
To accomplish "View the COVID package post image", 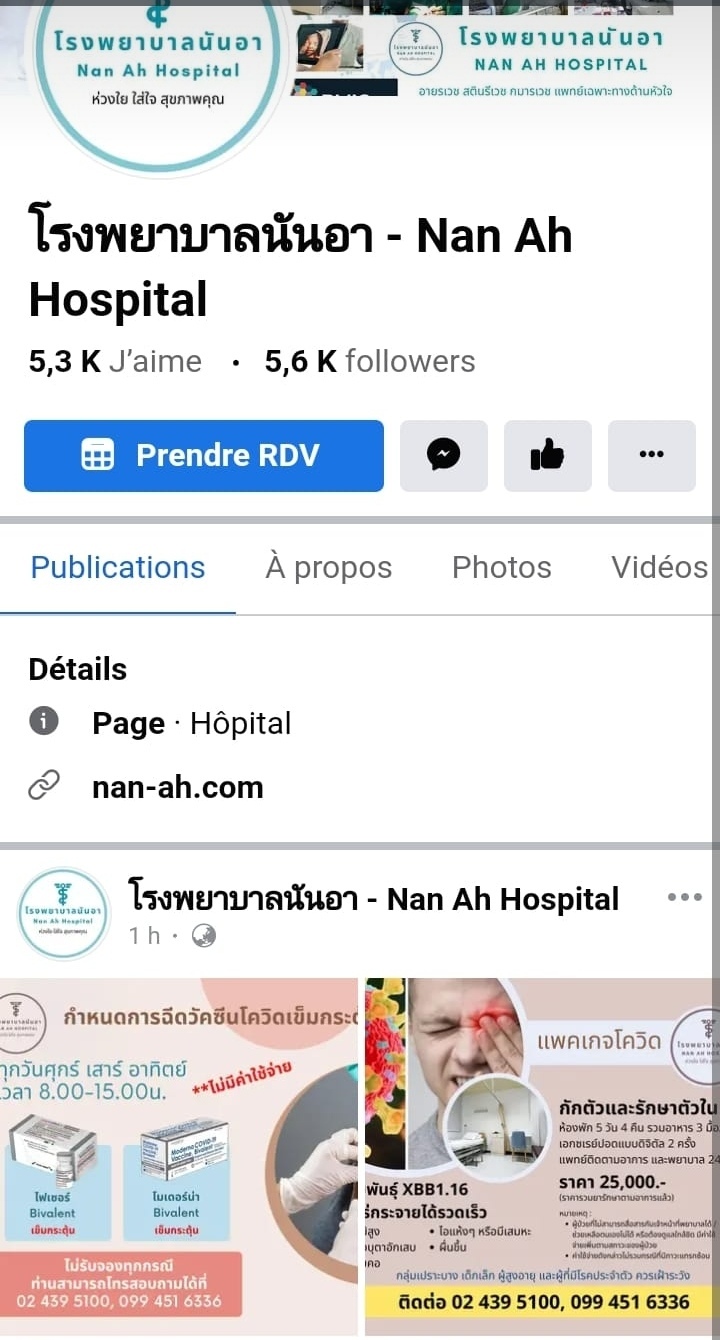I will [540, 1155].
